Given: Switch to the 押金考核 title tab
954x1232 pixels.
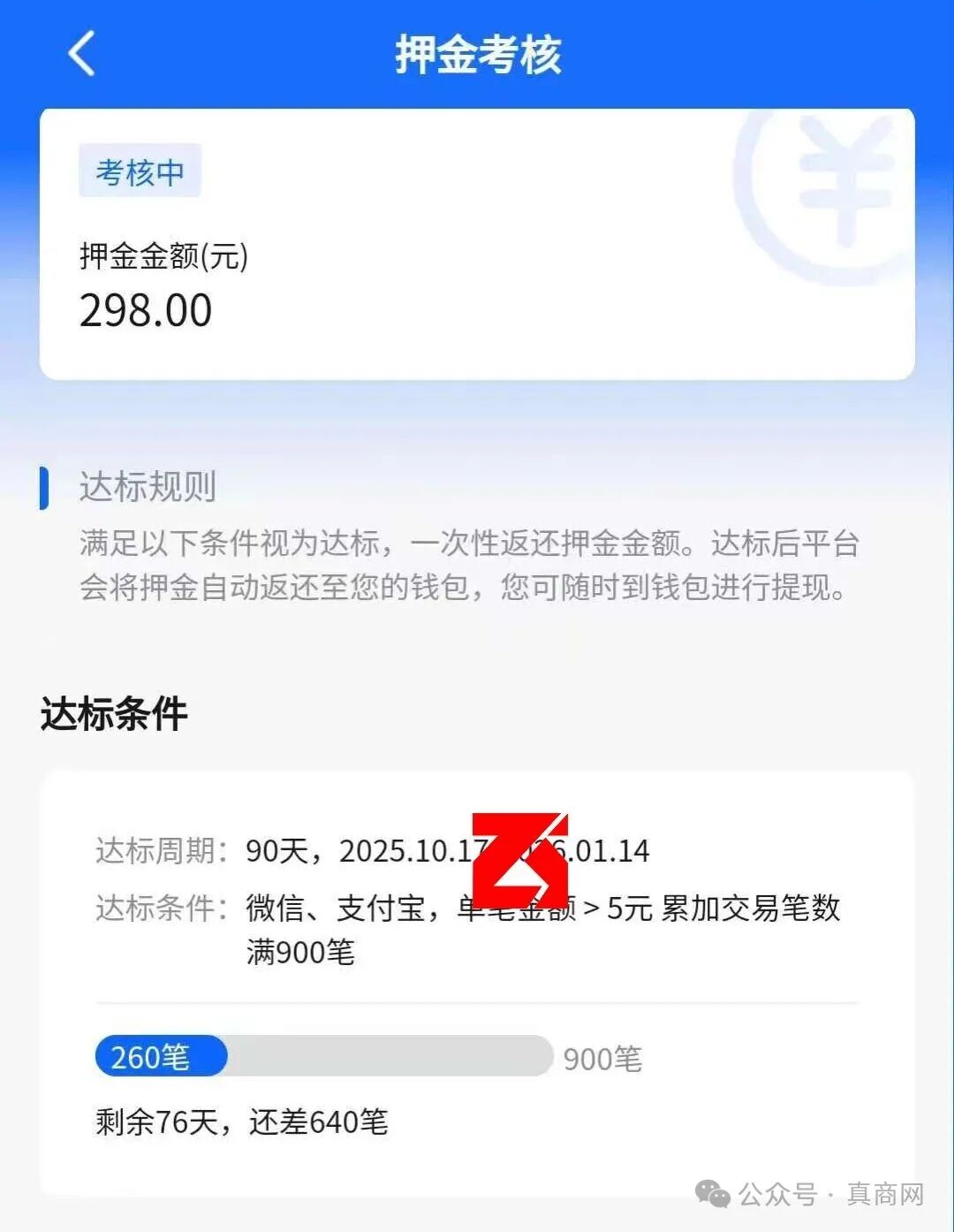Looking at the screenshot, I should [477, 53].
